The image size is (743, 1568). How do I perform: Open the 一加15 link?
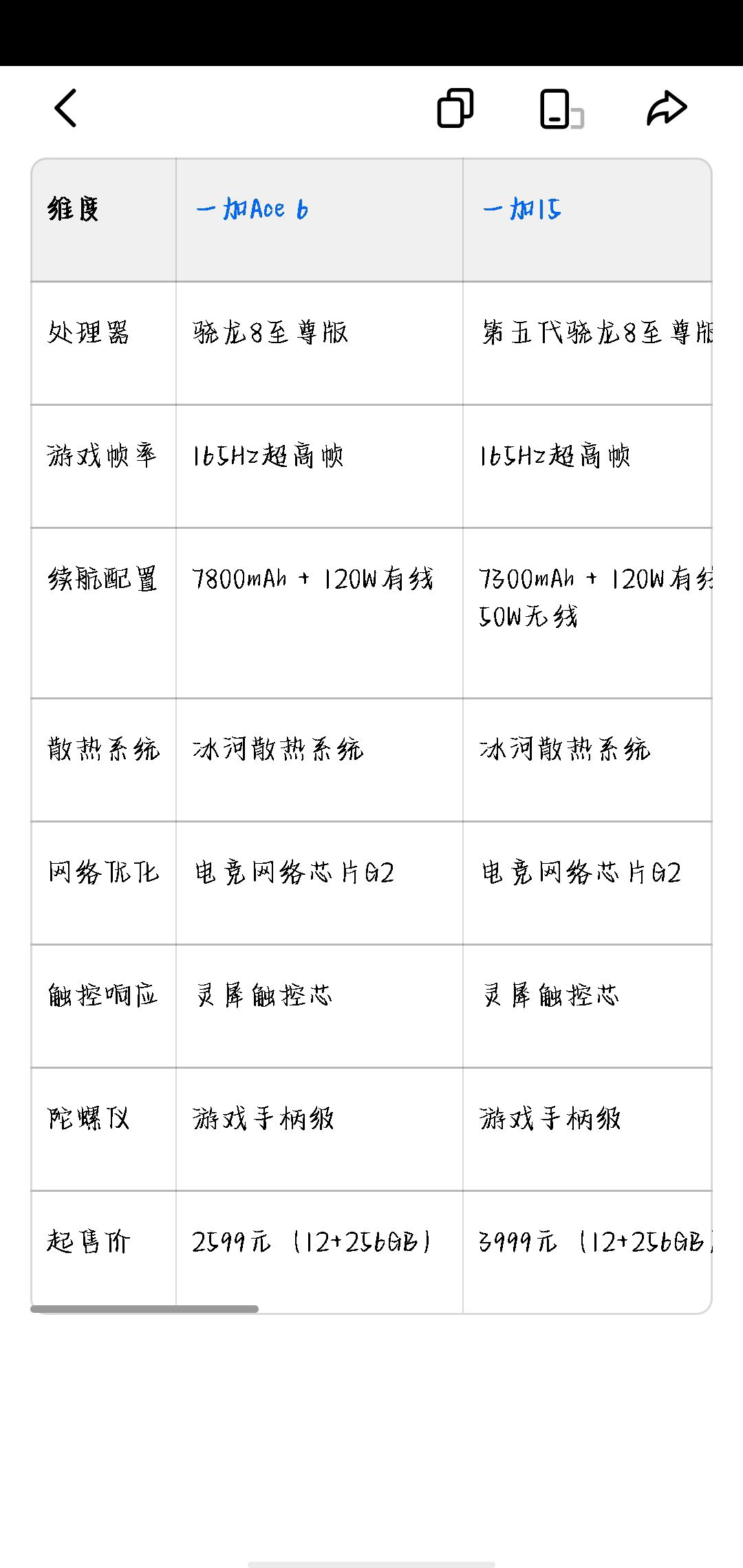pos(522,209)
